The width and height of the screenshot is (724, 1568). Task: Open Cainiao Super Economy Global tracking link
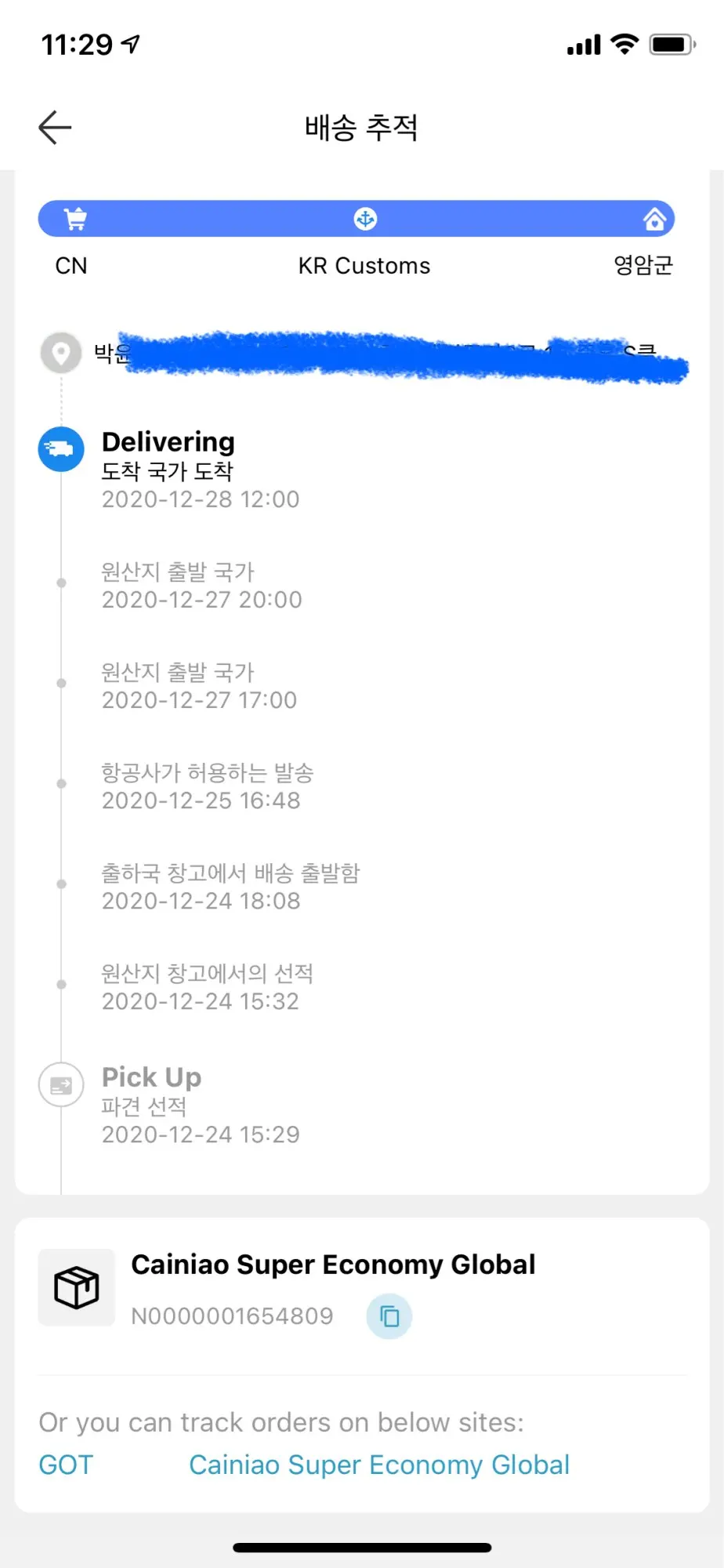point(379,1465)
